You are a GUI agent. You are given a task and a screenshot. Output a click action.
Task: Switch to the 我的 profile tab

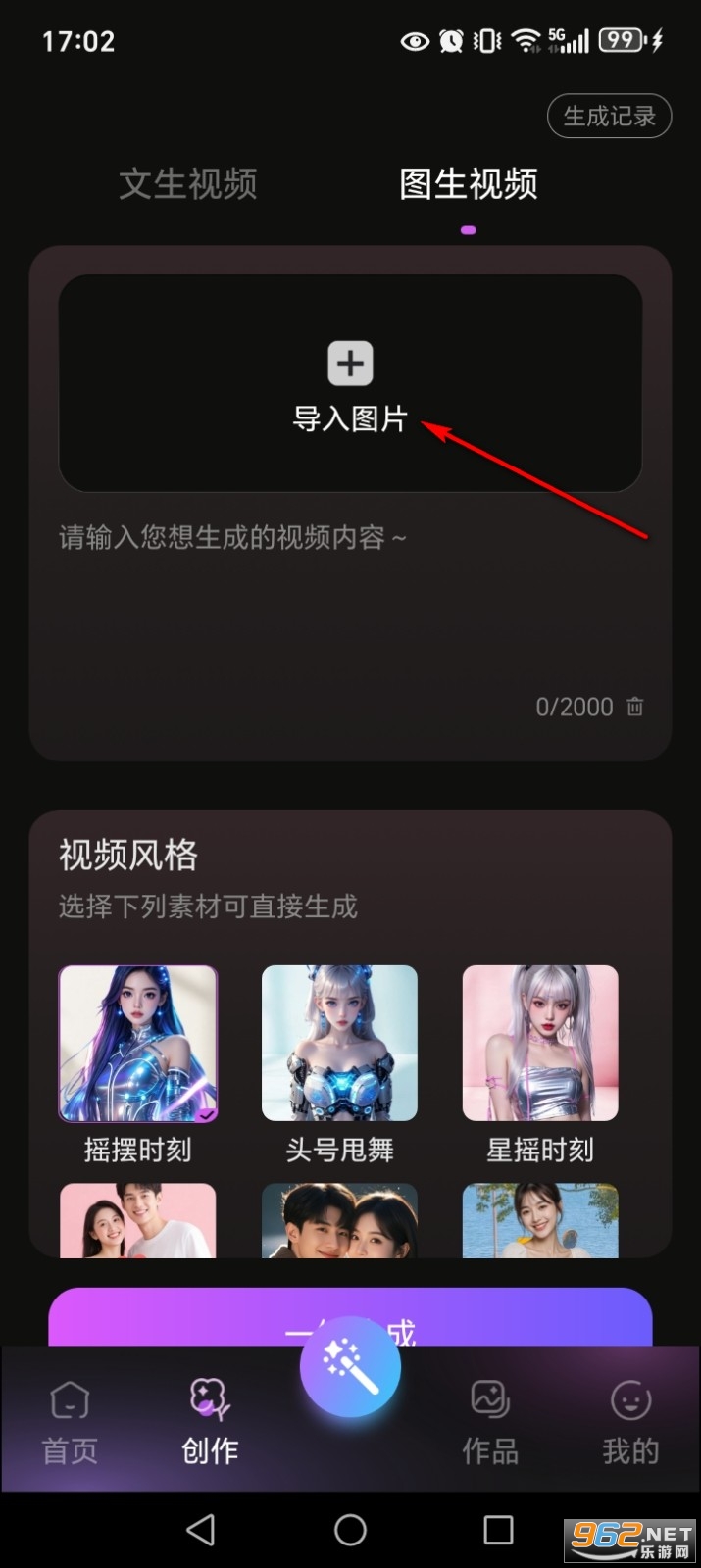click(x=630, y=1423)
